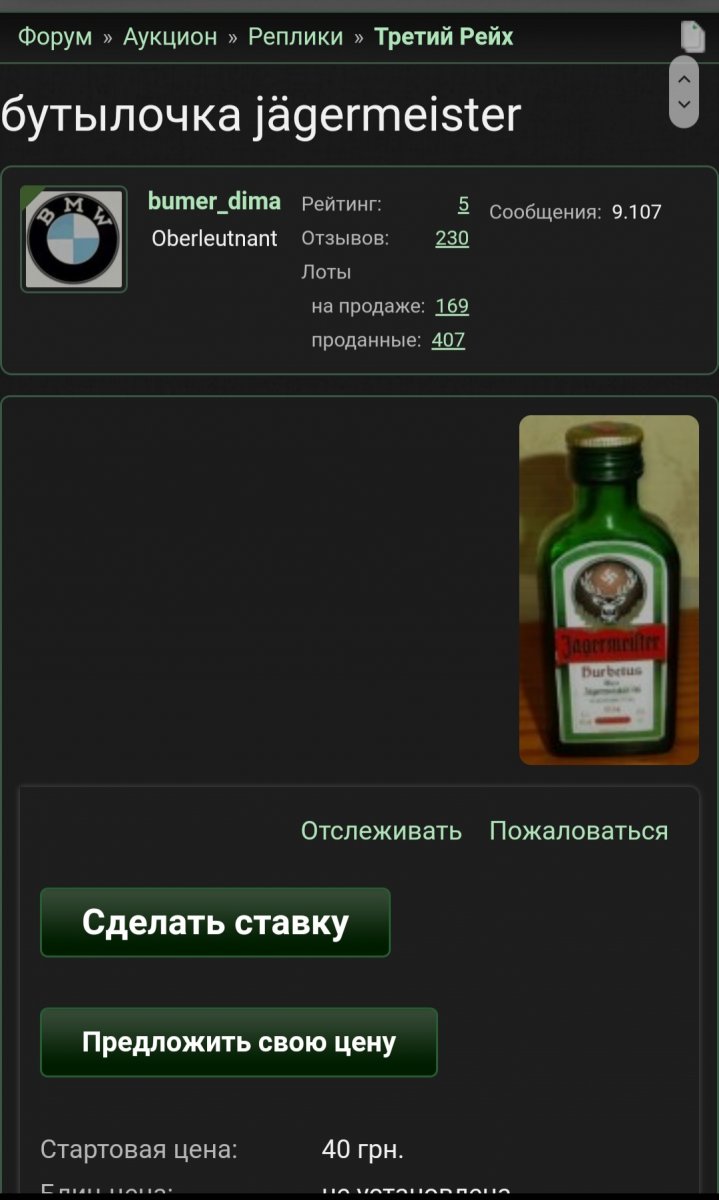
Task: Open the seller's 230 reviews
Action: 452,238
